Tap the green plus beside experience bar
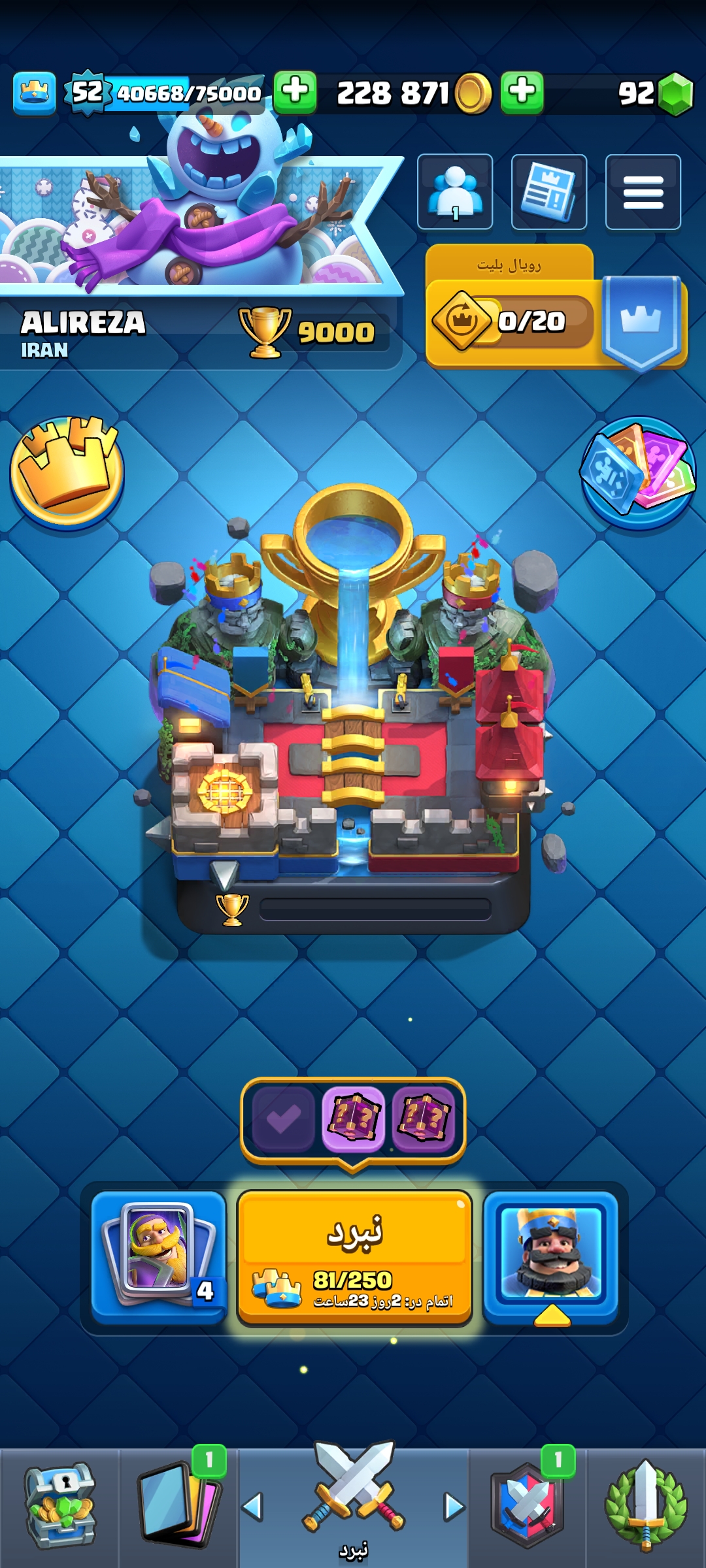Image resolution: width=706 pixels, height=1568 pixels. tap(295, 93)
